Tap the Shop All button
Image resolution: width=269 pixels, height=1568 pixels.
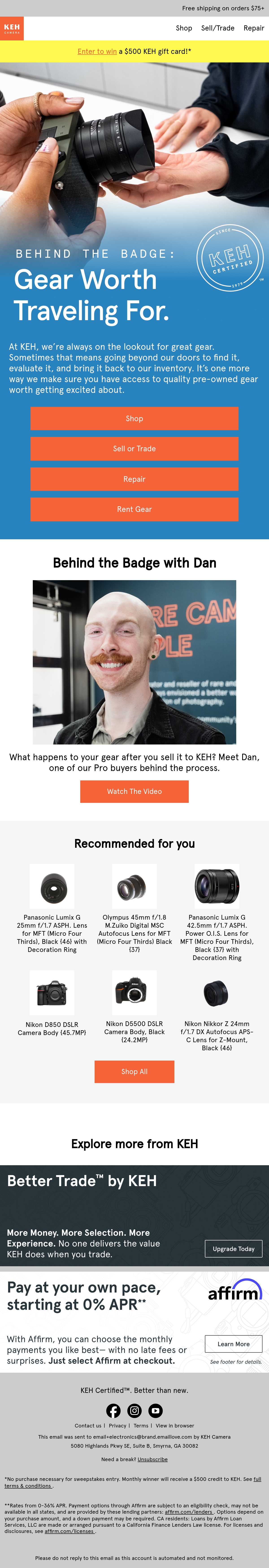(x=134, y=1072)
